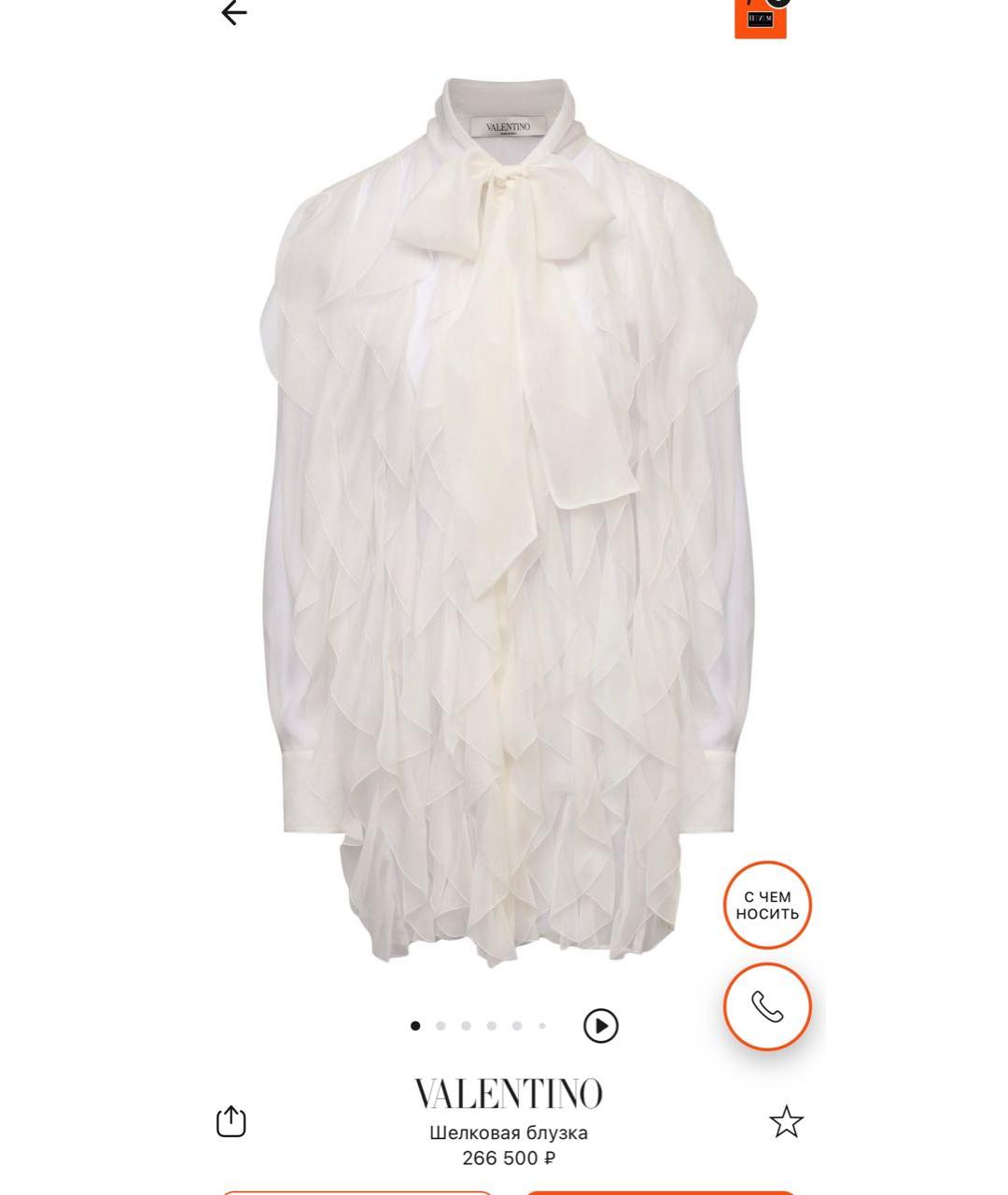Call the store via phone button

click(767, 1007)
